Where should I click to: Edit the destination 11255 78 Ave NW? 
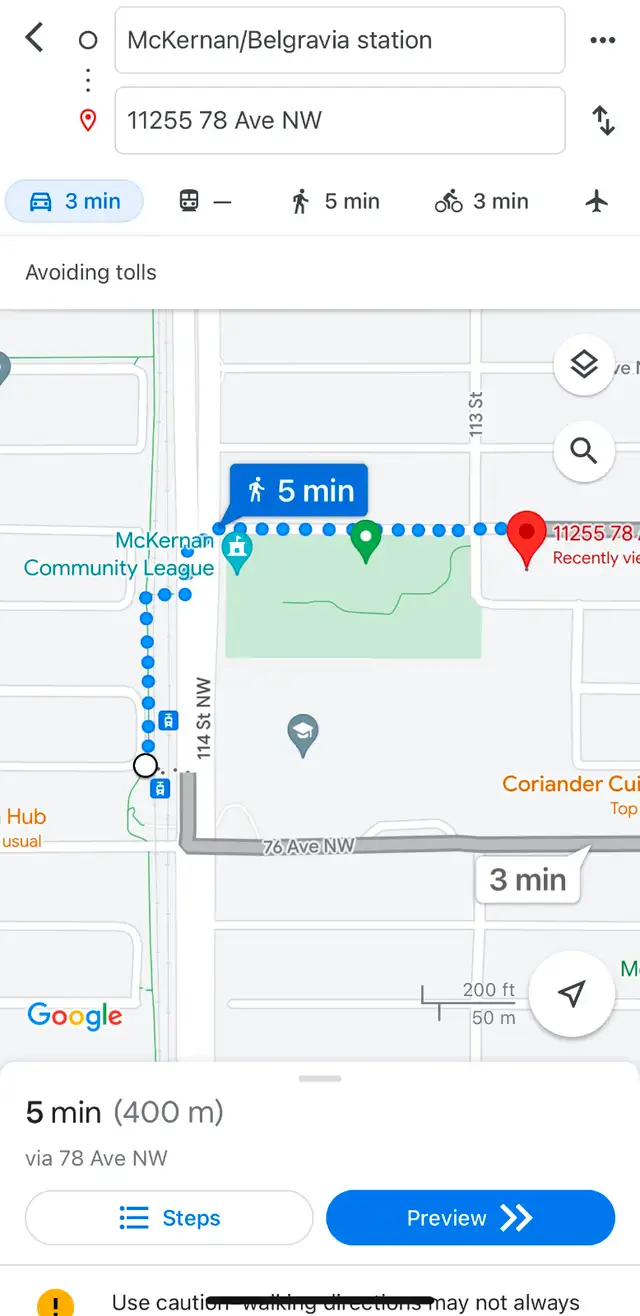click(340, 120)
